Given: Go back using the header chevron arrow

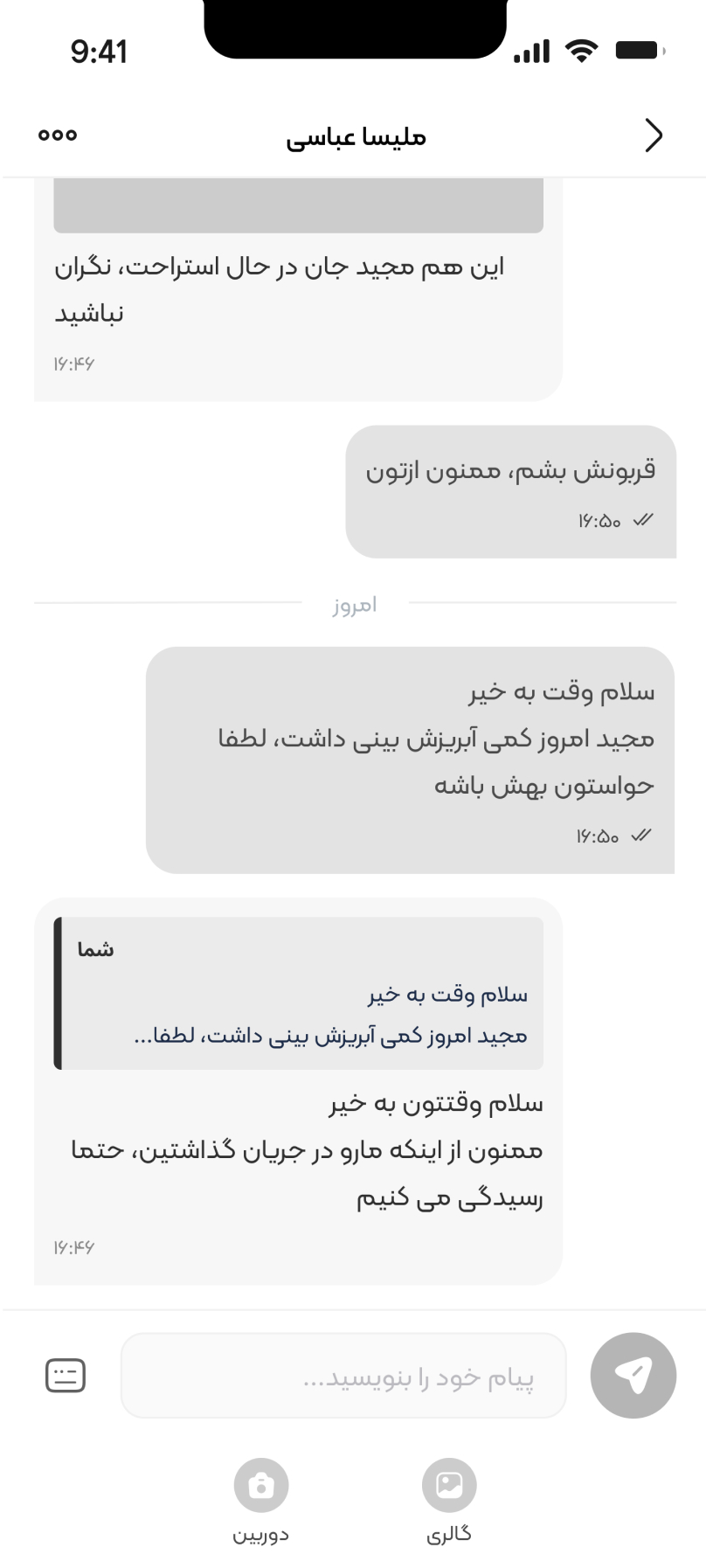Looking at the screenshot, I should [x=654, y=135].
